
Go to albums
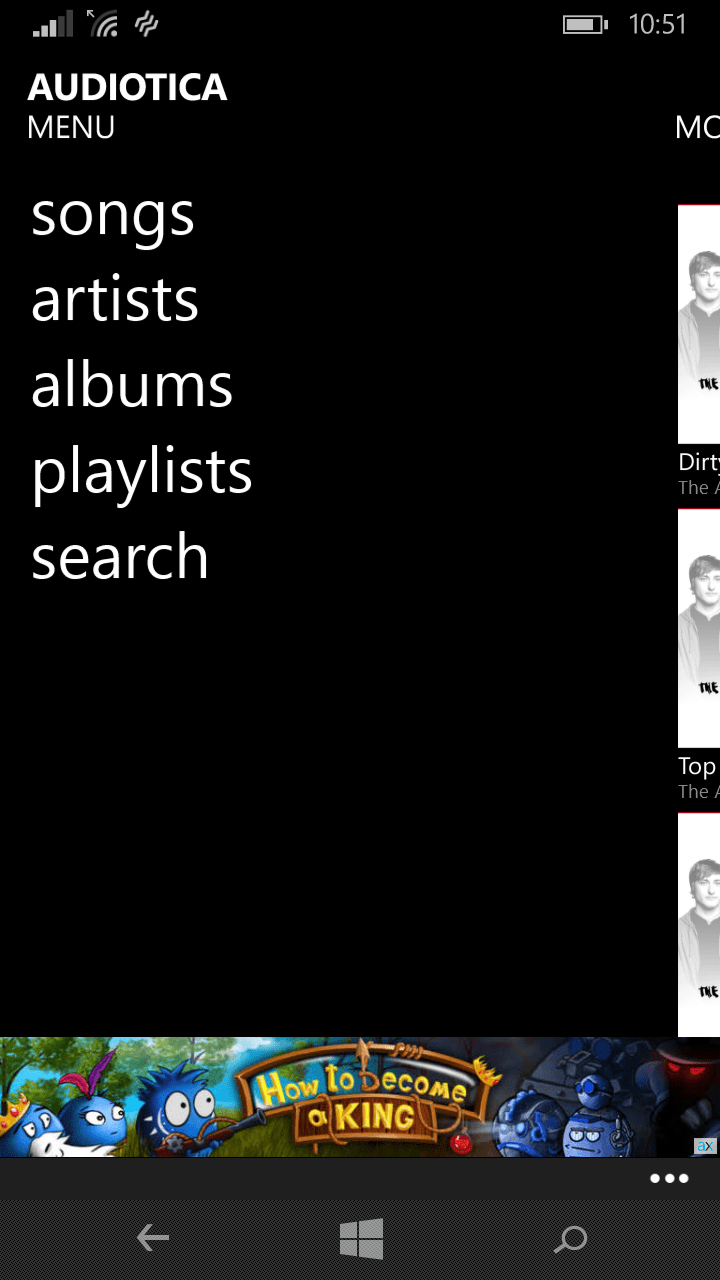[x=132, y=385]
